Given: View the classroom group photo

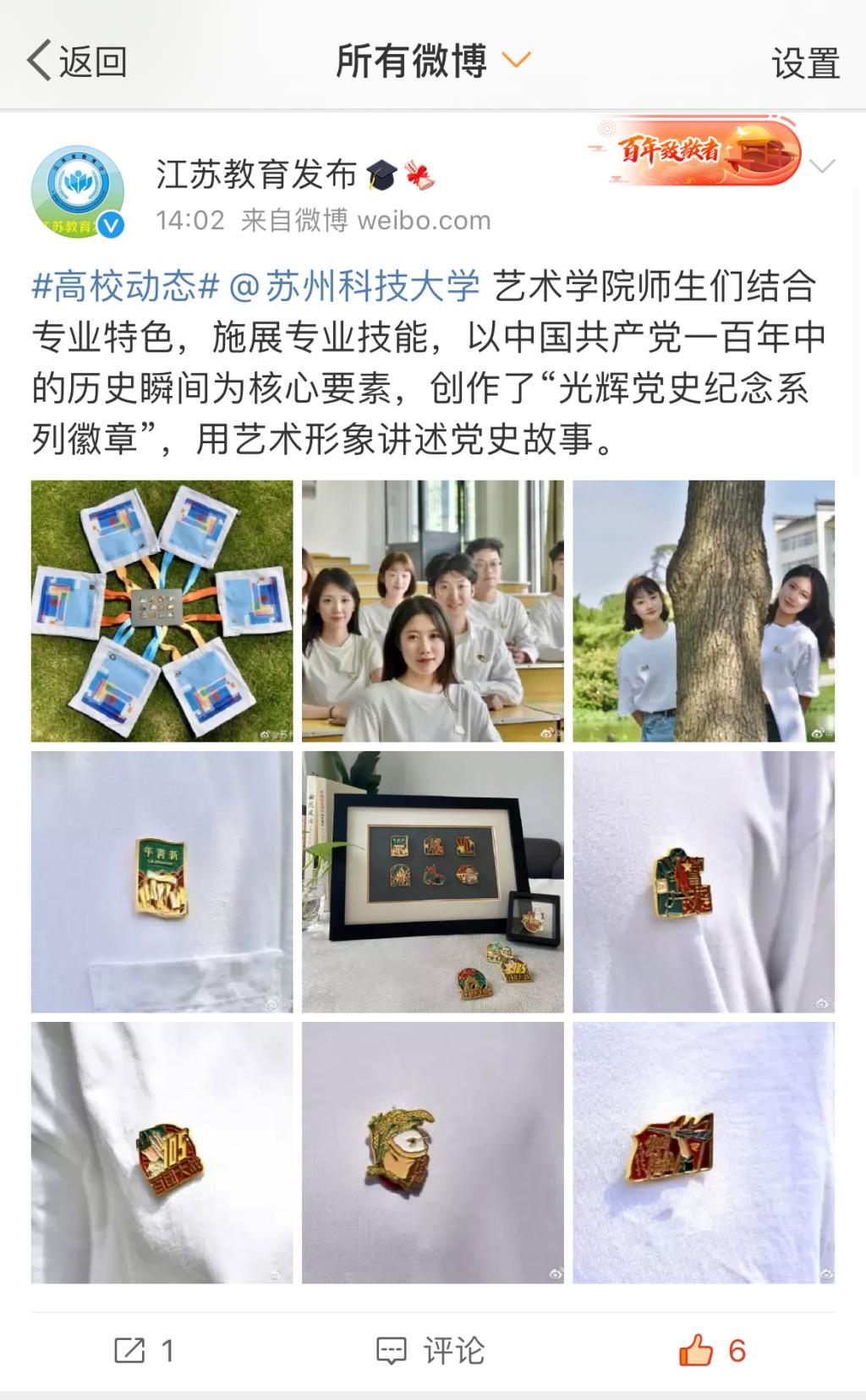Looking at the screenshot, I should click(433, 611).
